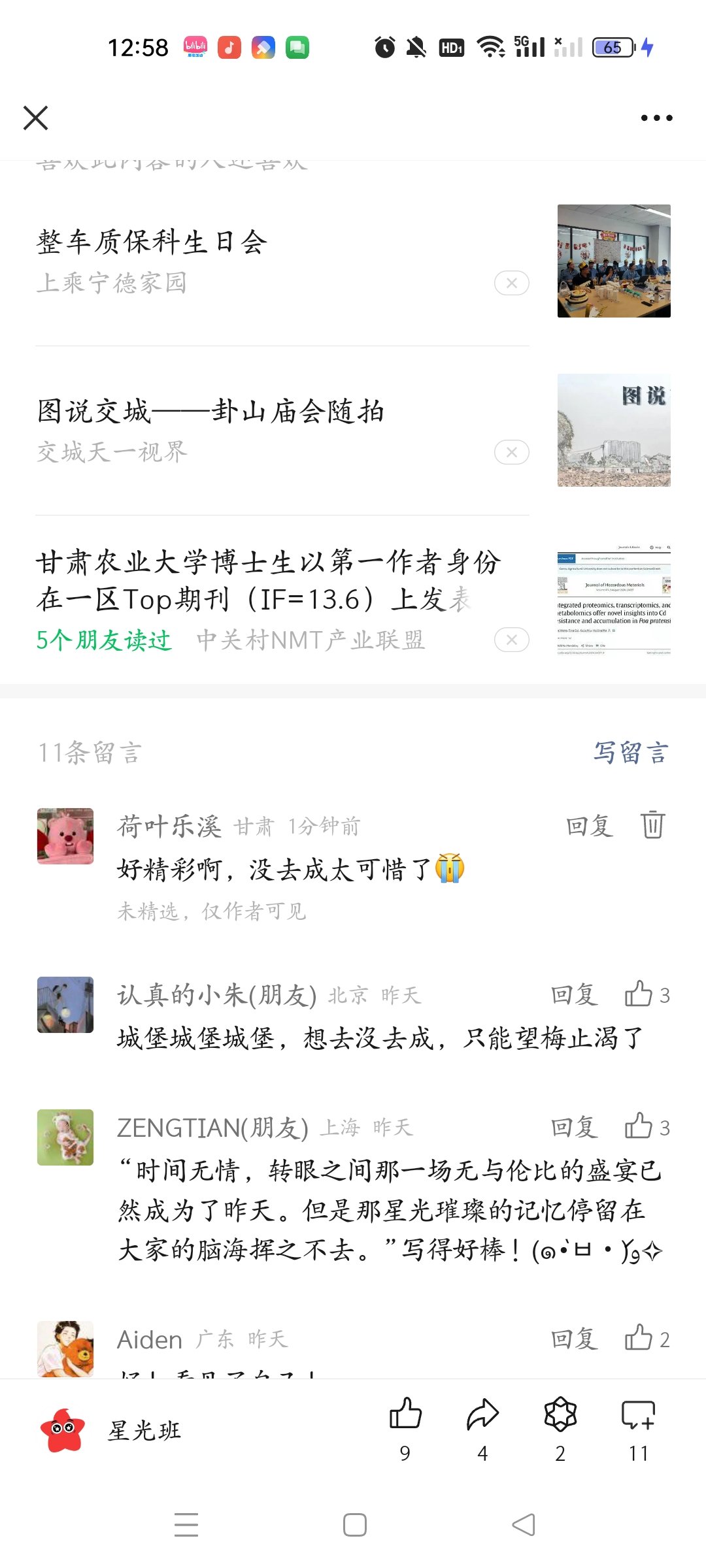Viewport: 706px width, 1568px height.
Task: Like the comment from 认真的小朱
Action: coord(639,994)
